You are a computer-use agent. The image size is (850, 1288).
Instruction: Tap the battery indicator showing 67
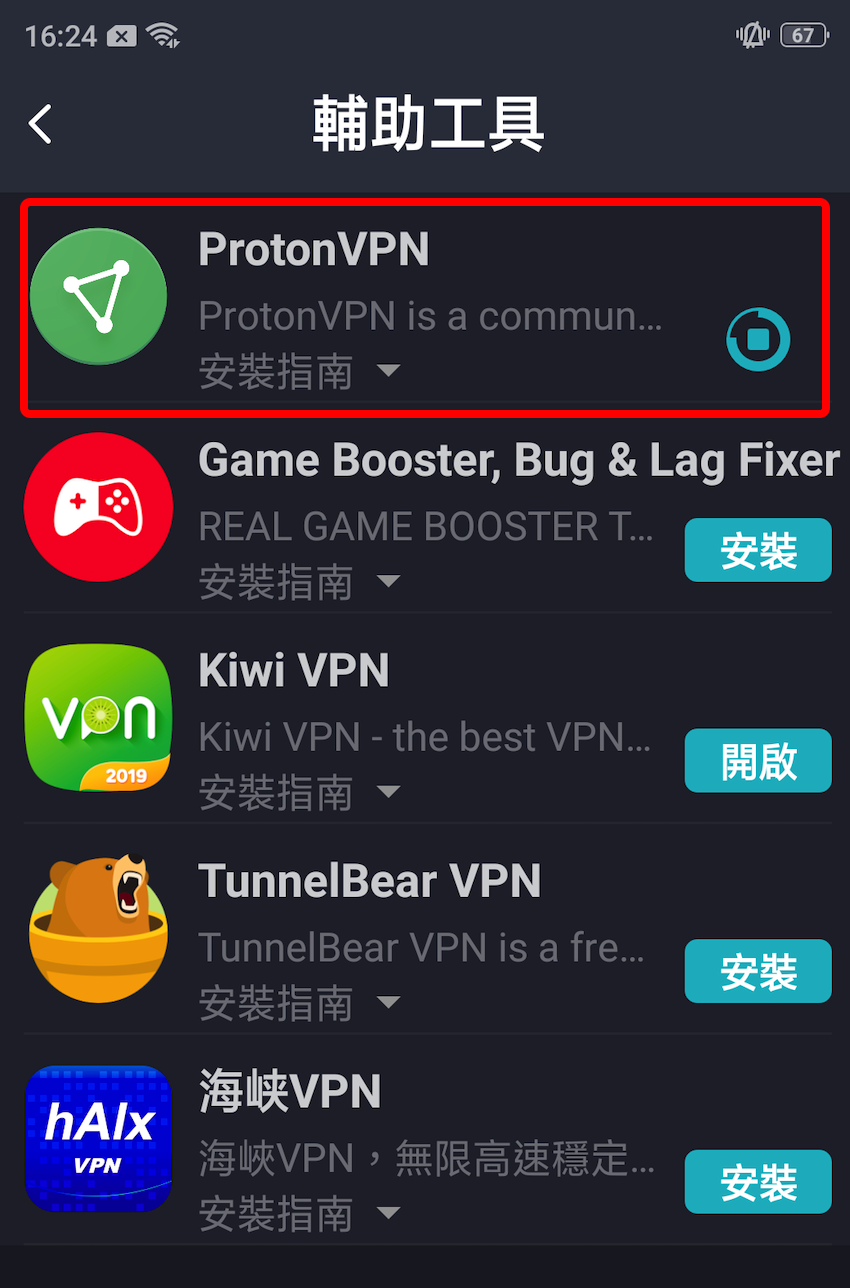click(x=800, y=33)
